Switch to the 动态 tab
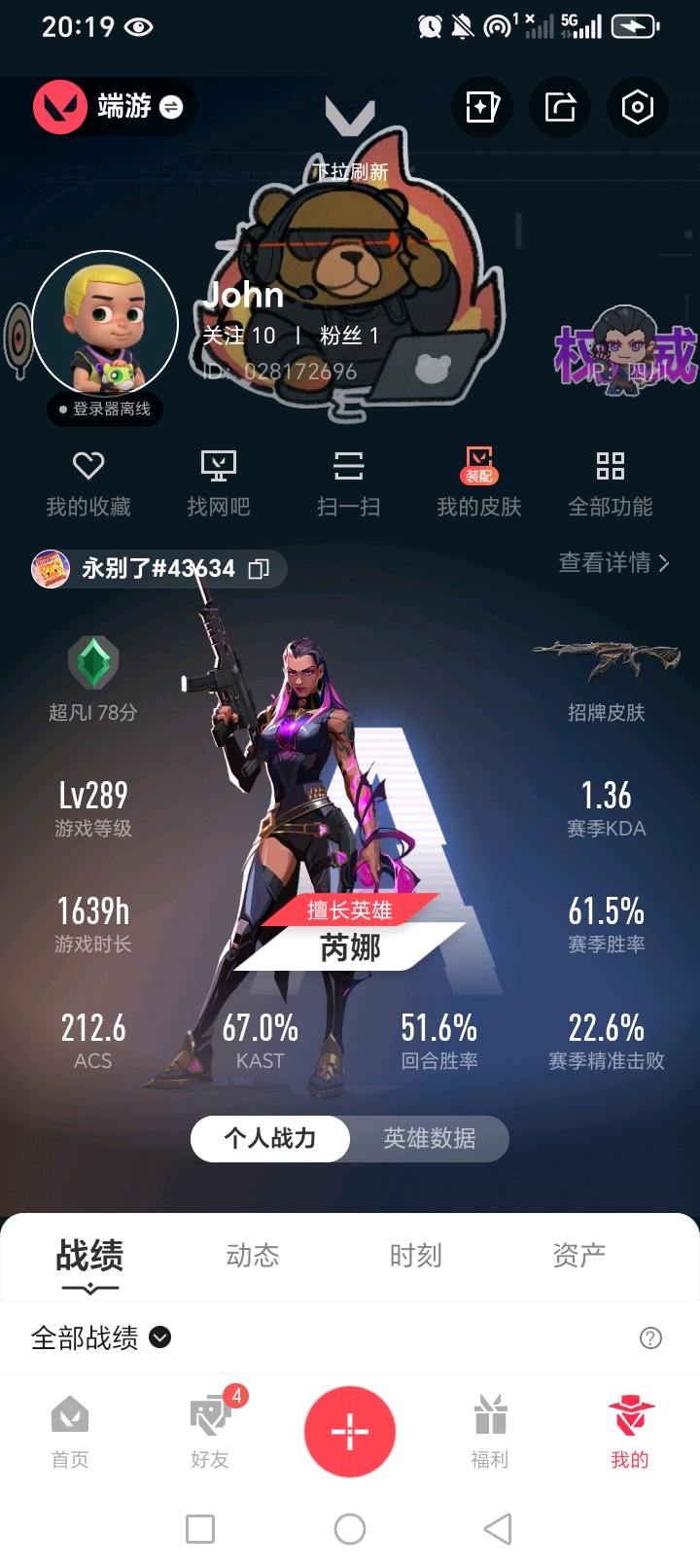 pyautogui.click(x=253, y=1256)
